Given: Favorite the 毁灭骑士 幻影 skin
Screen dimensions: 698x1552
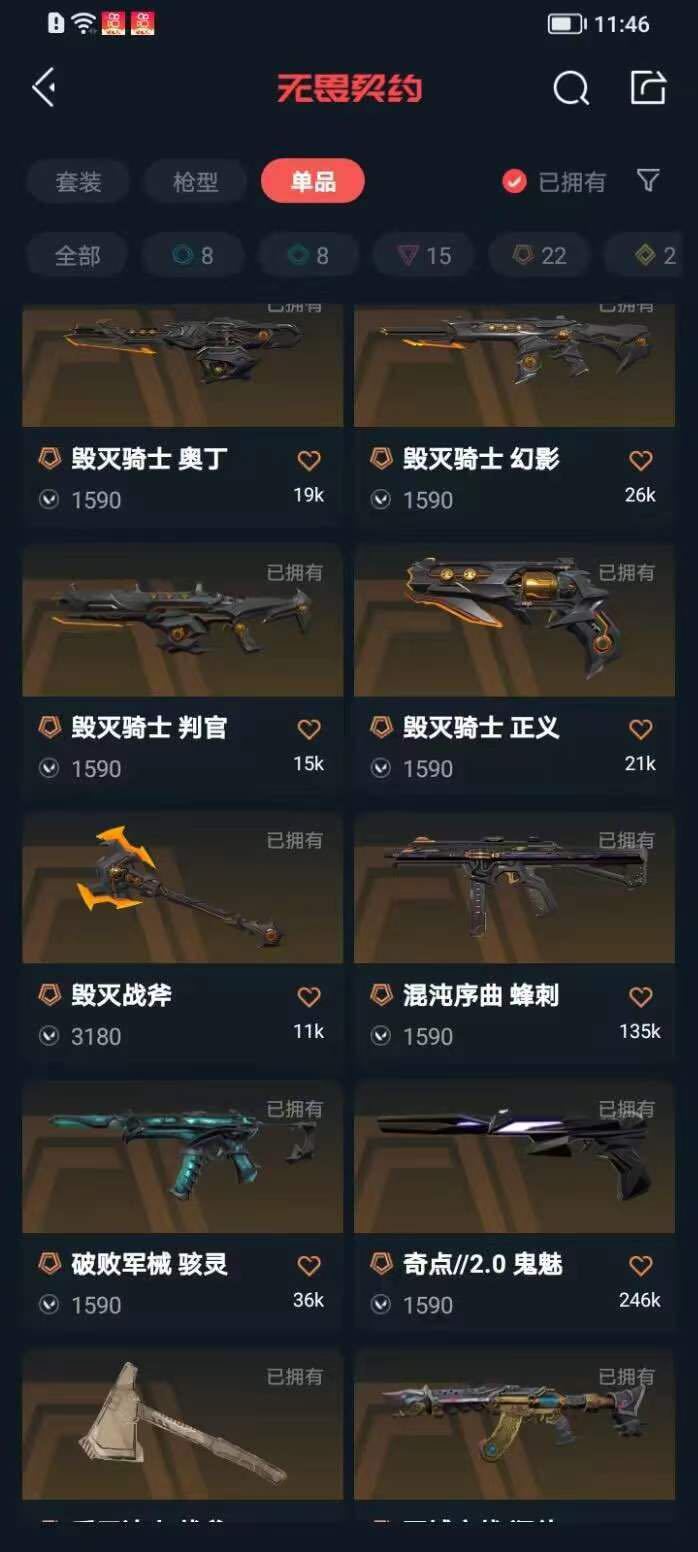Looking at the screenshot, I should coord(641,460).
